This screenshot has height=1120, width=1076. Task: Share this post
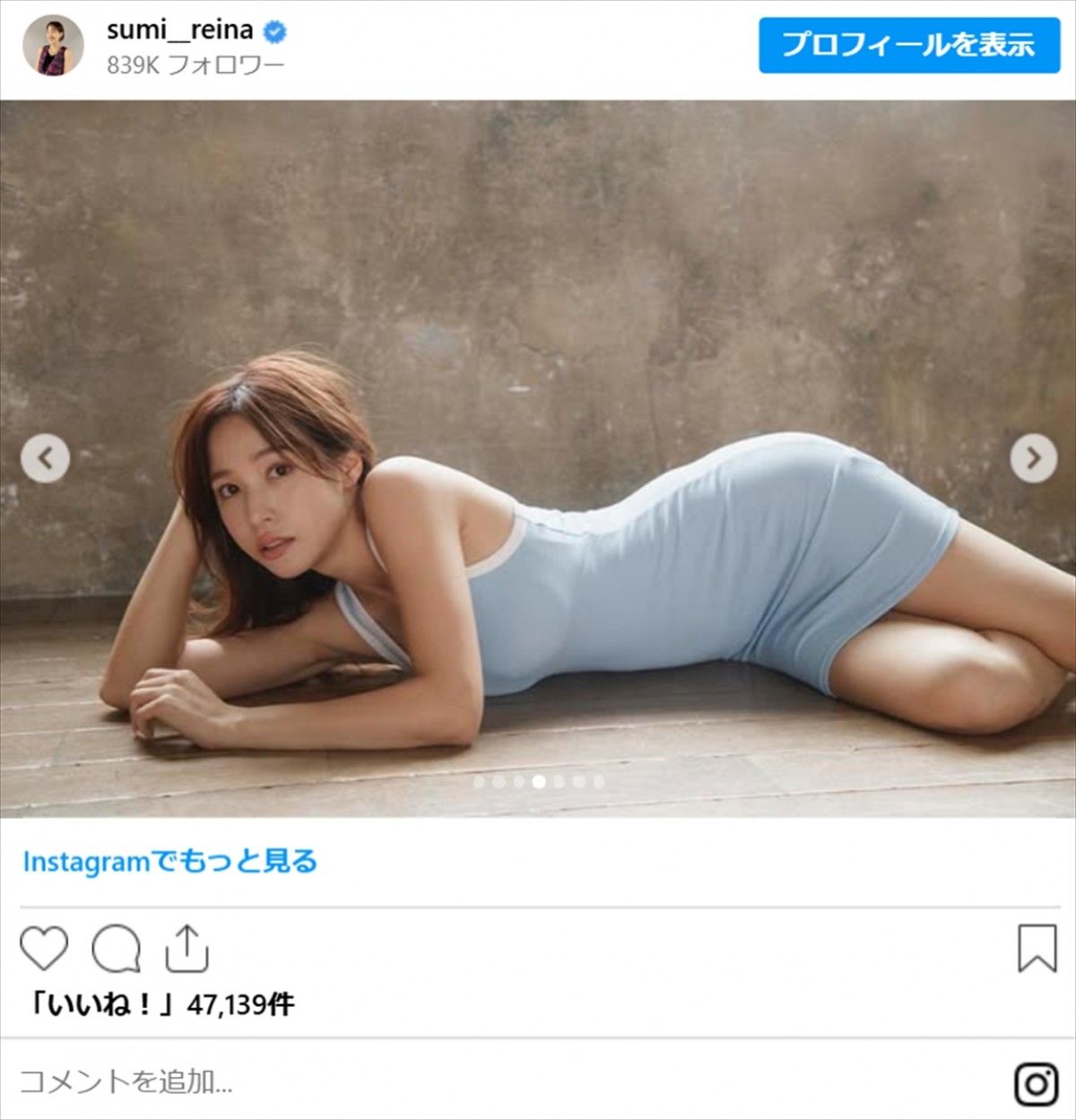click(187, 948)
